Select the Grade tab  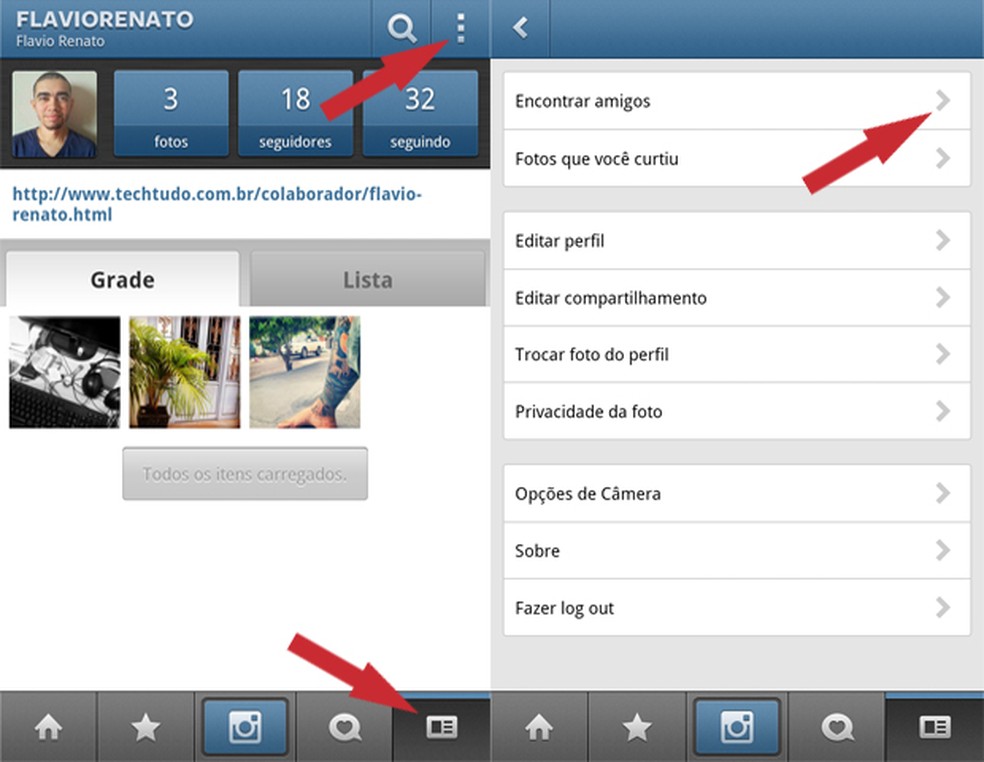(x=122, y=279)
